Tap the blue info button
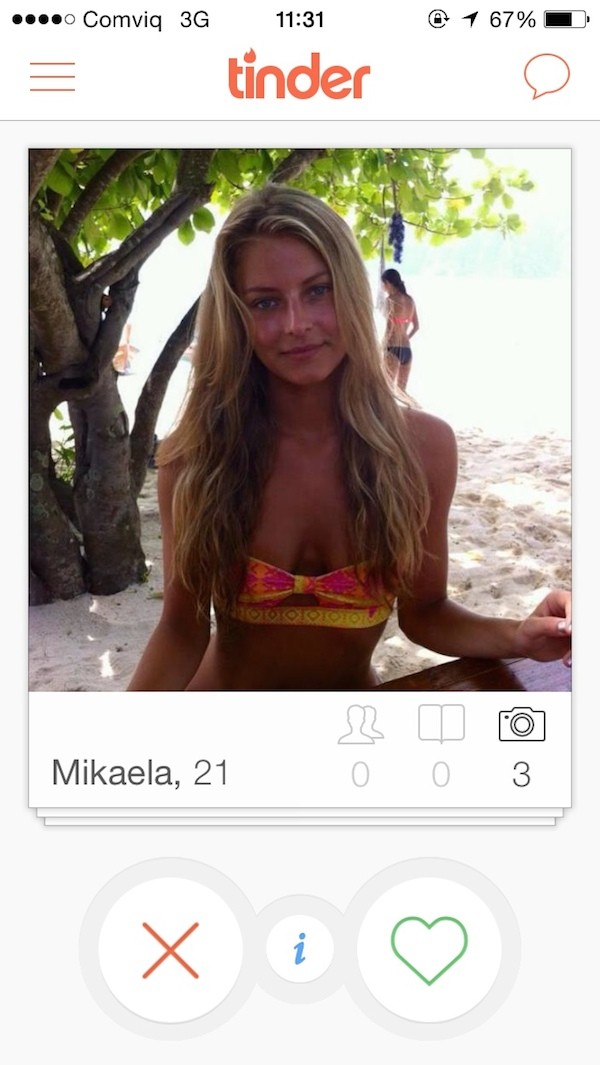The image size is (600, 1065). 300,948
